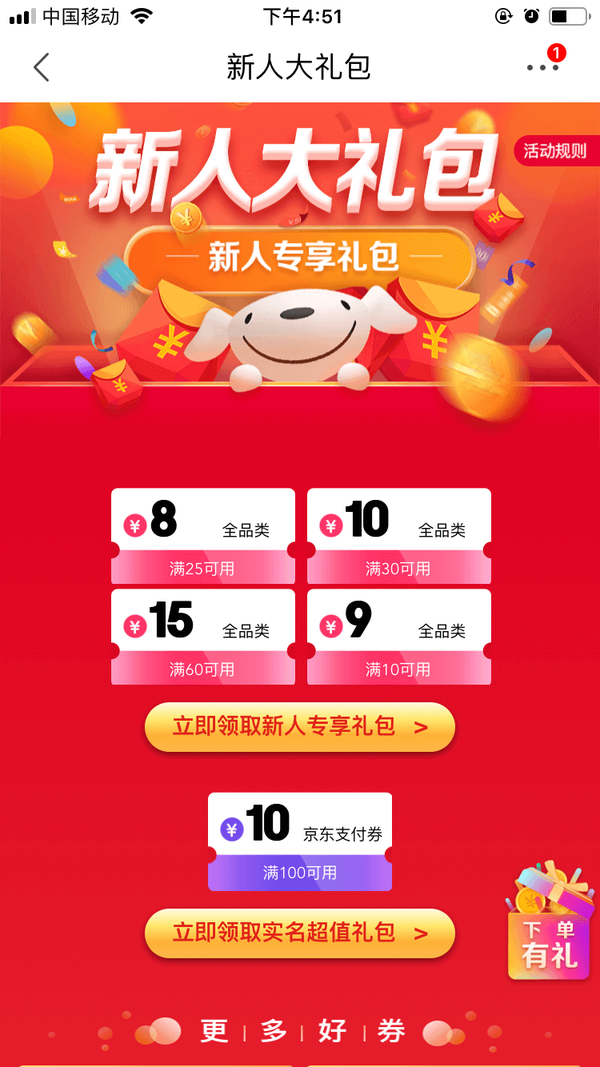Screen dimensions: 600x1067
Task: Select the ¥9 满10可用 coupon
Action: point(399,637)
